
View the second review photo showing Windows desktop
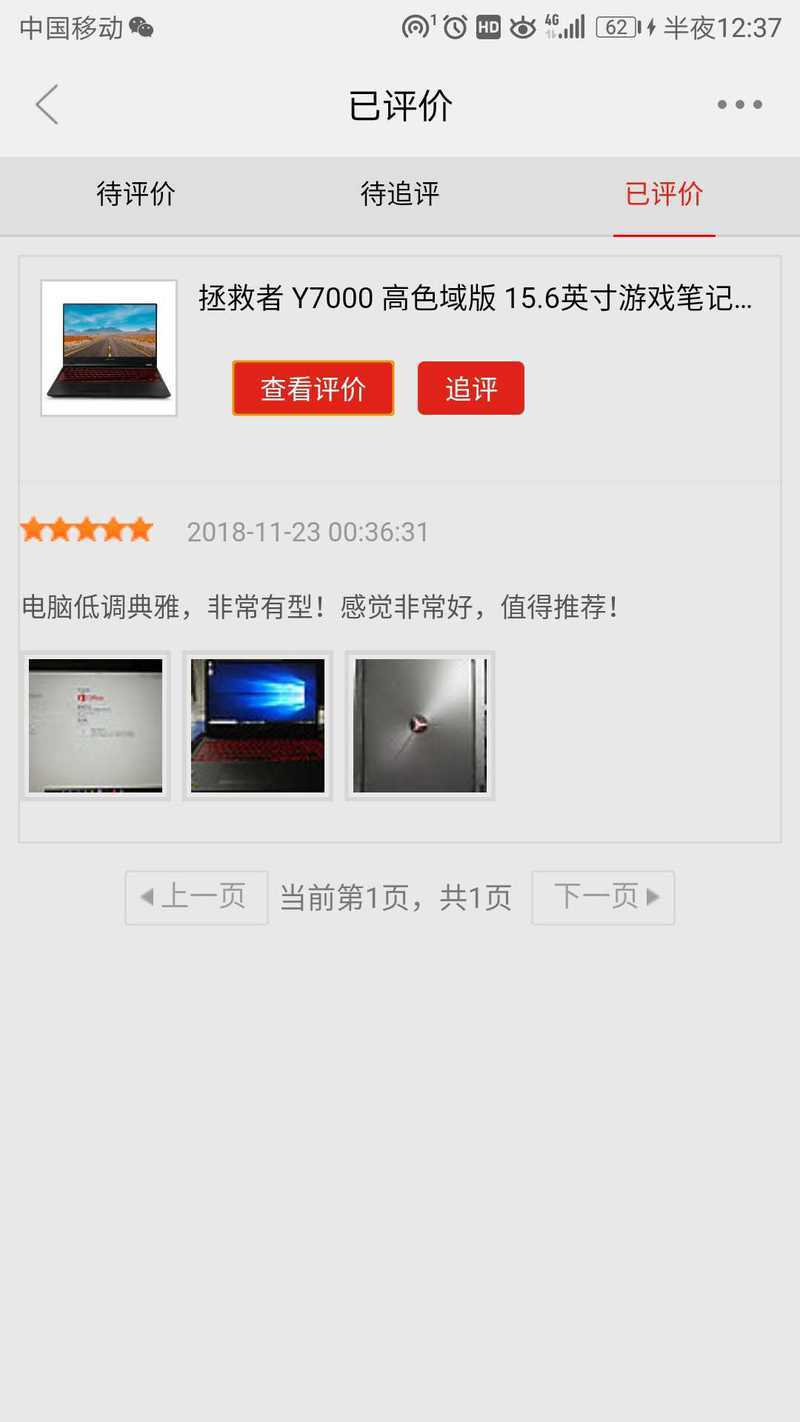click(258, 726)
